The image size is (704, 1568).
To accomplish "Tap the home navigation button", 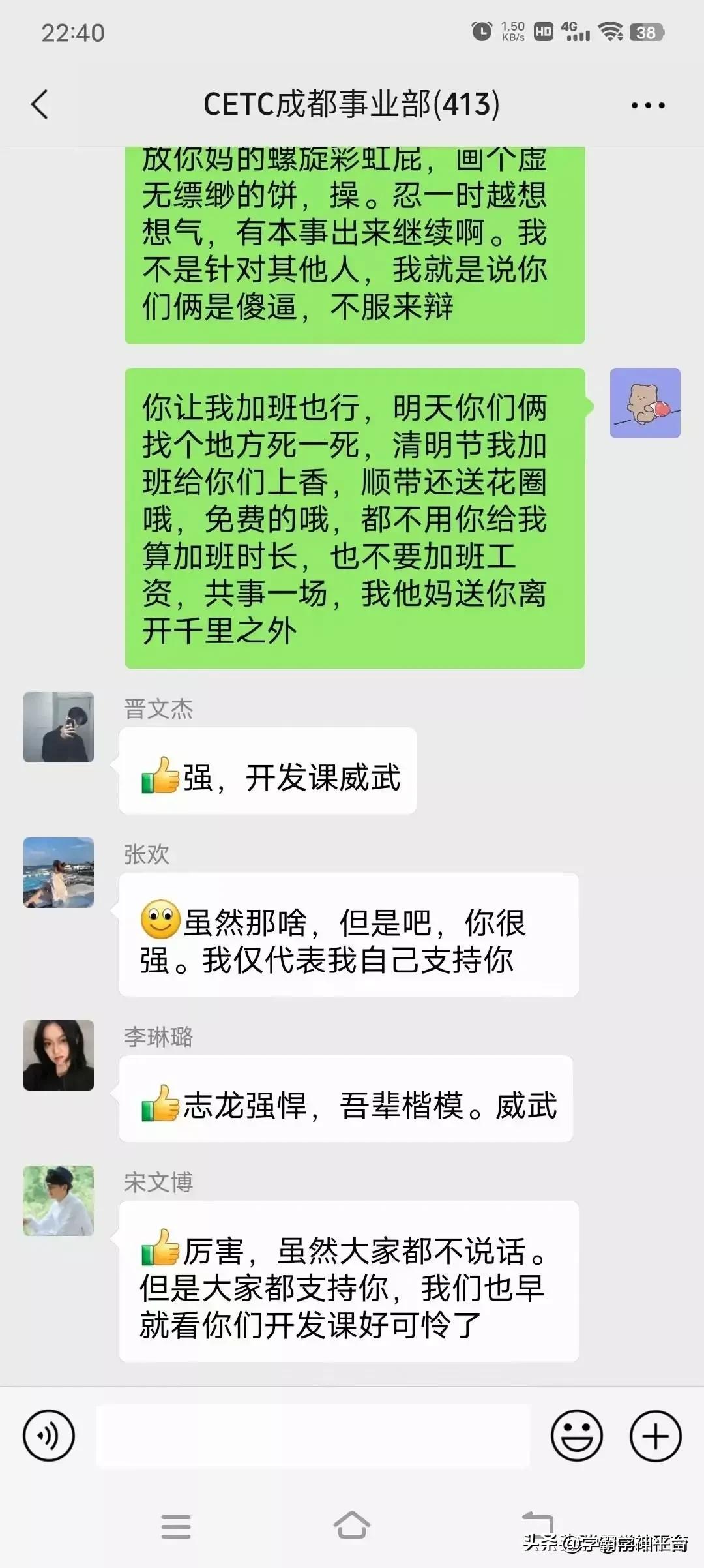I will (352, 1528).
